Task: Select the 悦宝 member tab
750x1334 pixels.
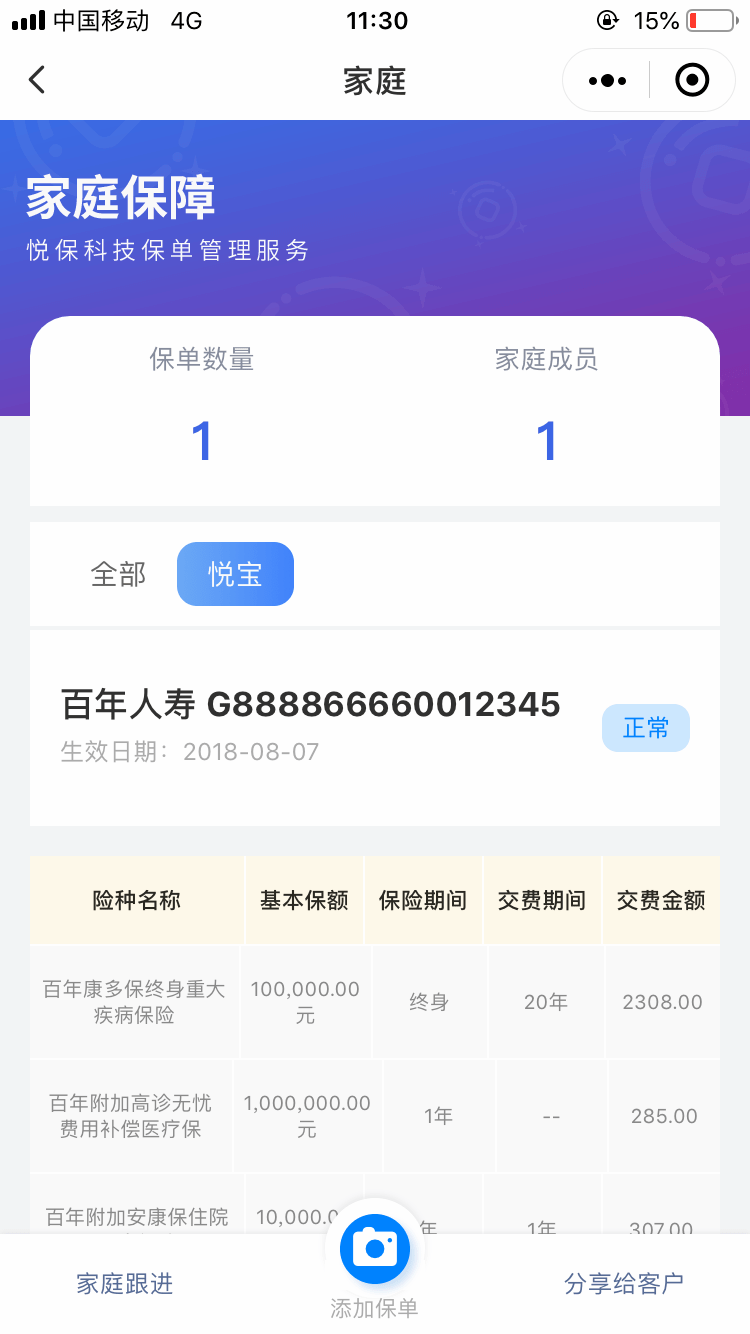Action: click(235, 574)
